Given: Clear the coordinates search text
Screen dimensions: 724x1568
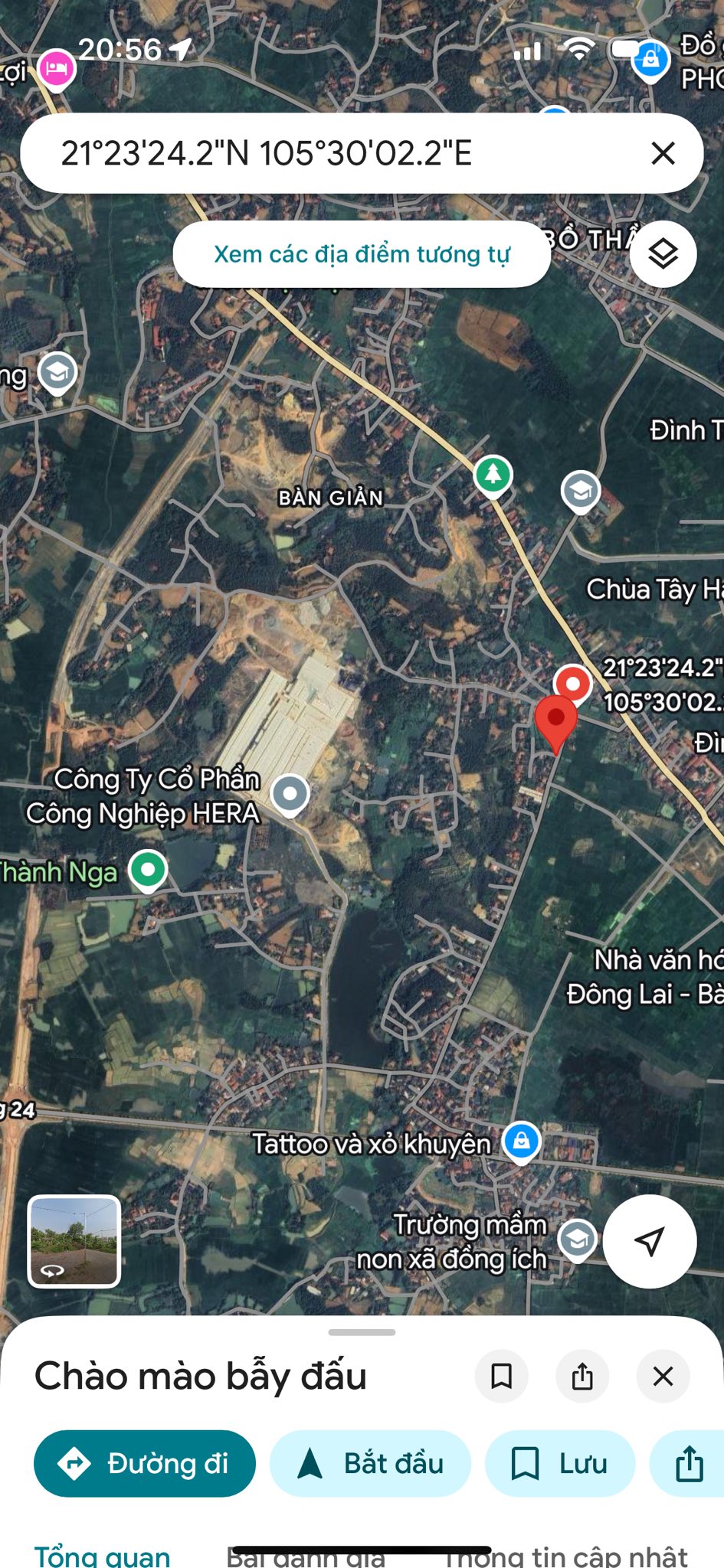Looking at the screenshot, I should click(663, 153).
